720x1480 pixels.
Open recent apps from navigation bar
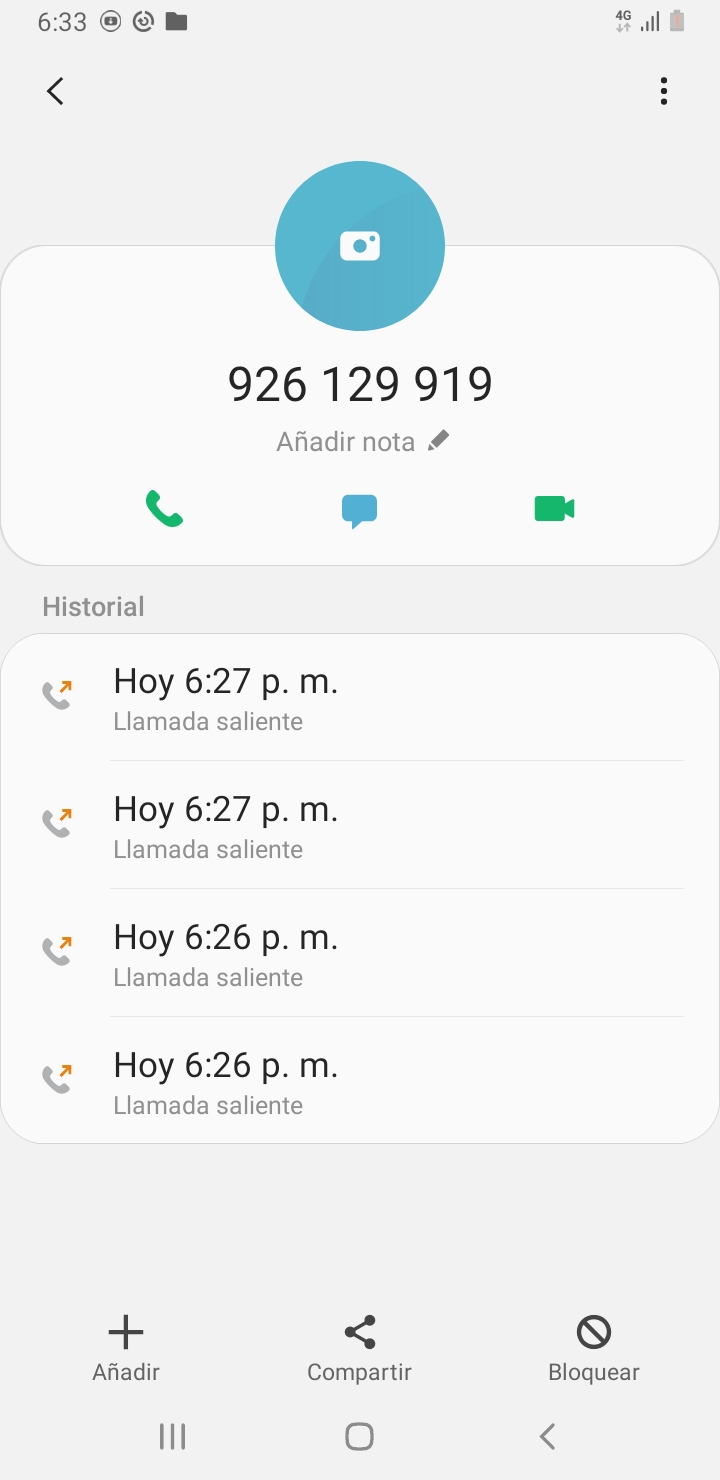pos(172,1437)
